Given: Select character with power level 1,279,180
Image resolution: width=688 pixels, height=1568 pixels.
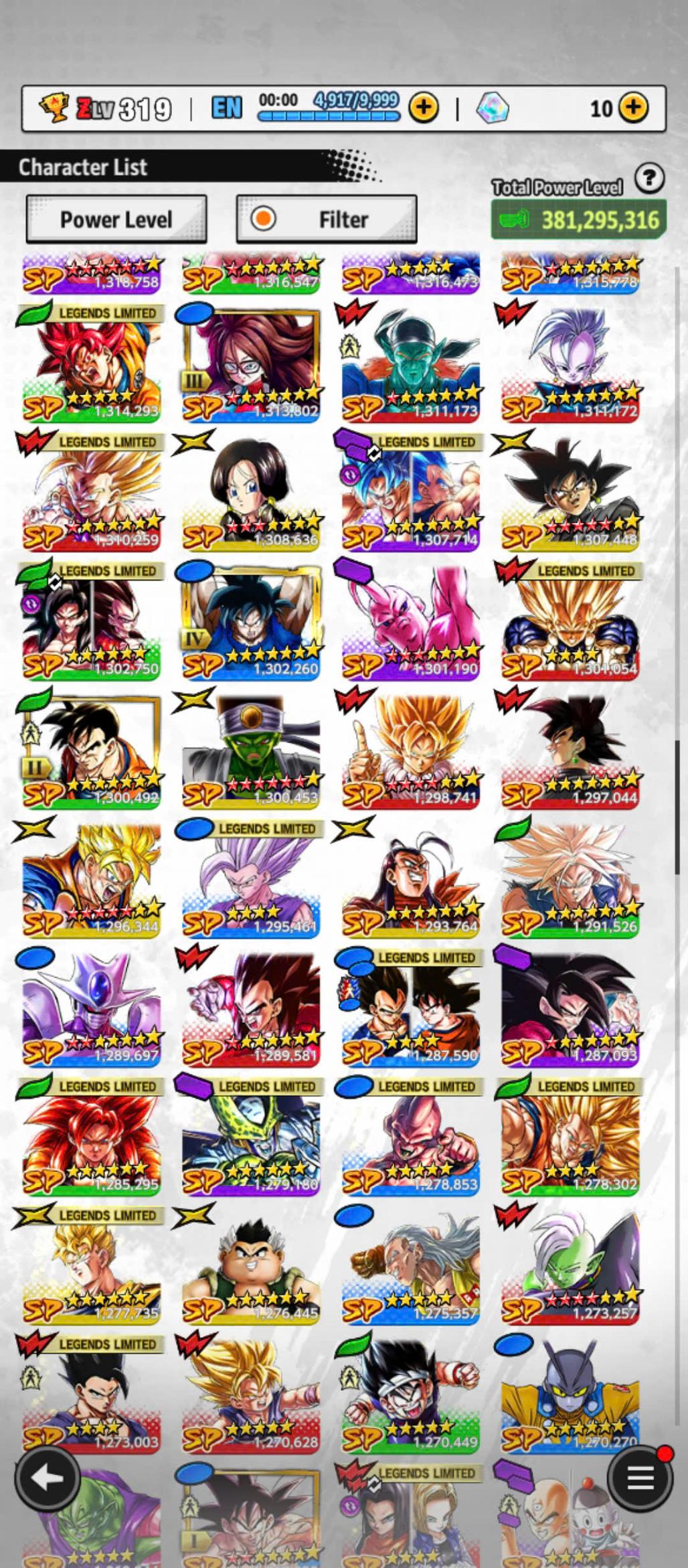Looking at the screenshot, I should pyautogui.click(x=251, y=1138).
